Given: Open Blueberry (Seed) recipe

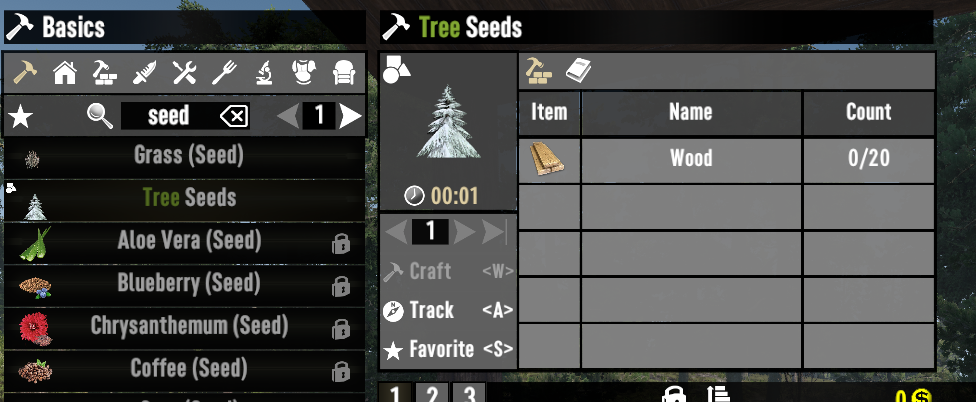Looking at the screenshot, I should click(188, 284).
